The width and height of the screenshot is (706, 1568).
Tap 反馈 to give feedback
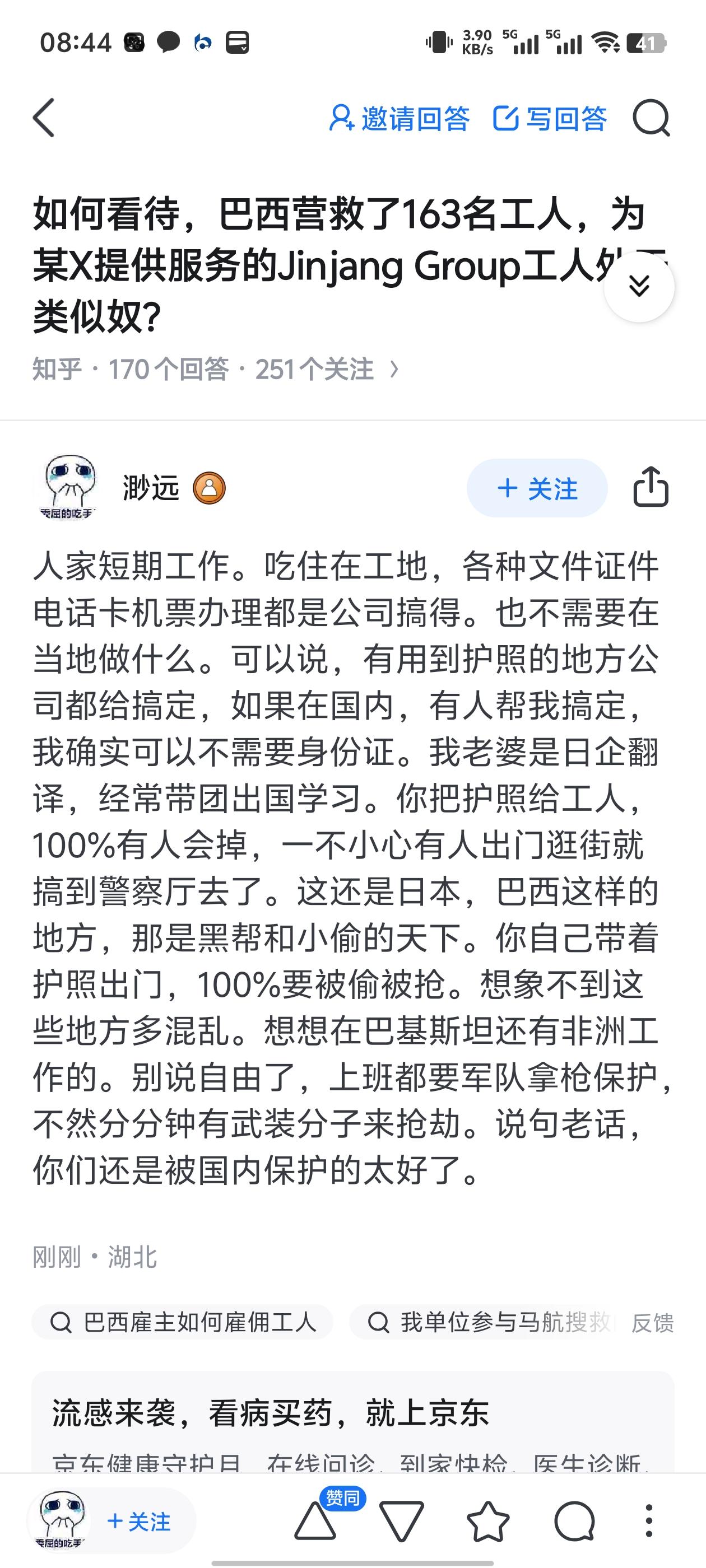click(x=652, y=1323)
